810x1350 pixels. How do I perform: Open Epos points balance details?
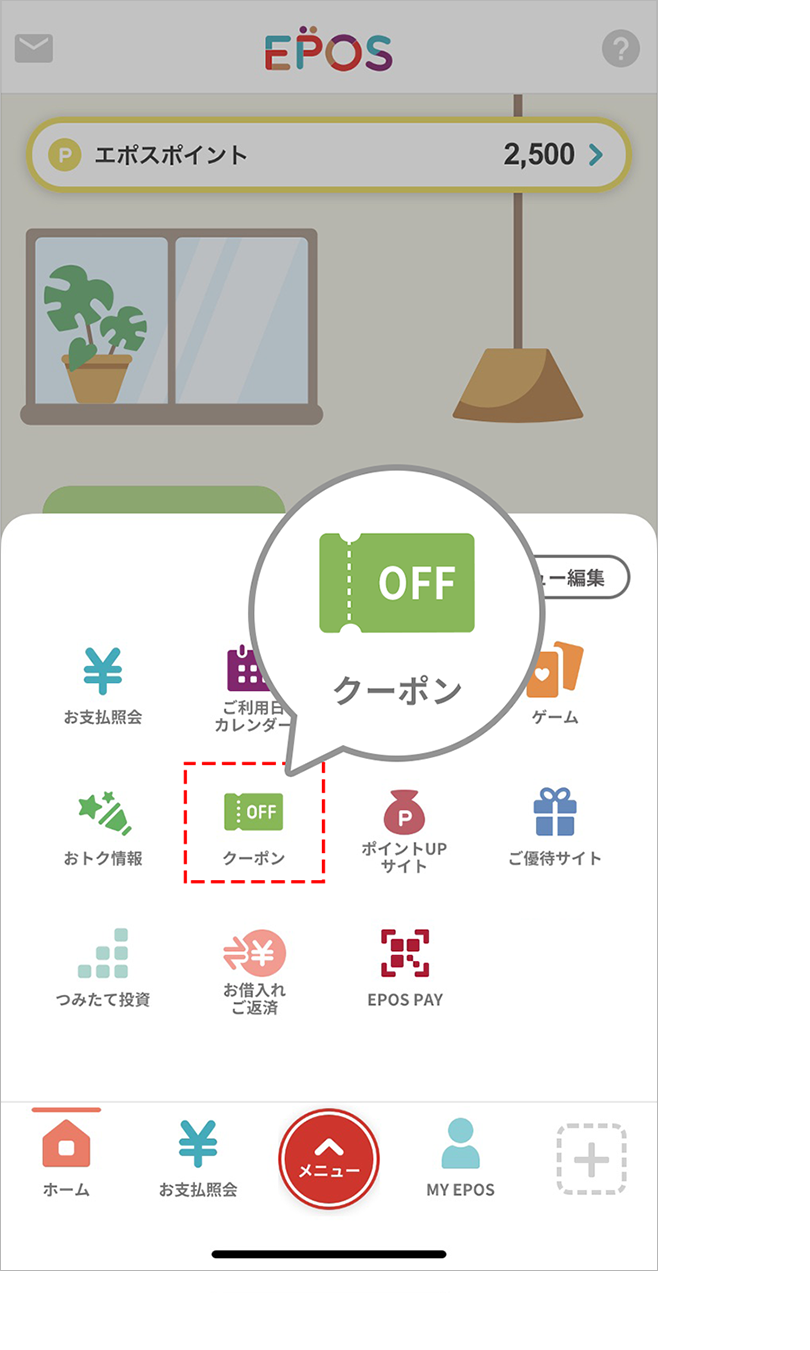click(328, 155)
